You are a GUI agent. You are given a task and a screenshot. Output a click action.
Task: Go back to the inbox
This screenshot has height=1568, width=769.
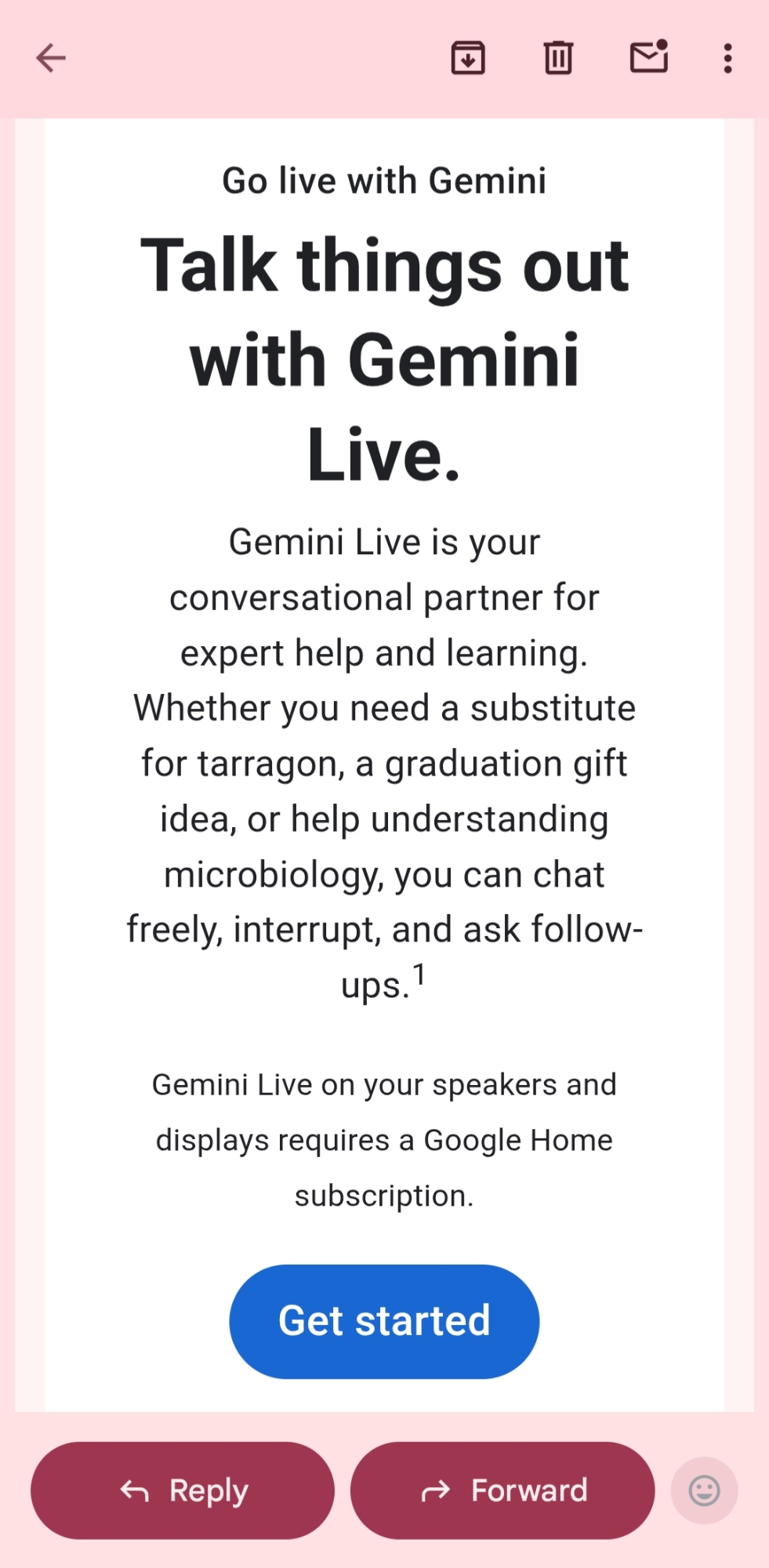point(51,58)
